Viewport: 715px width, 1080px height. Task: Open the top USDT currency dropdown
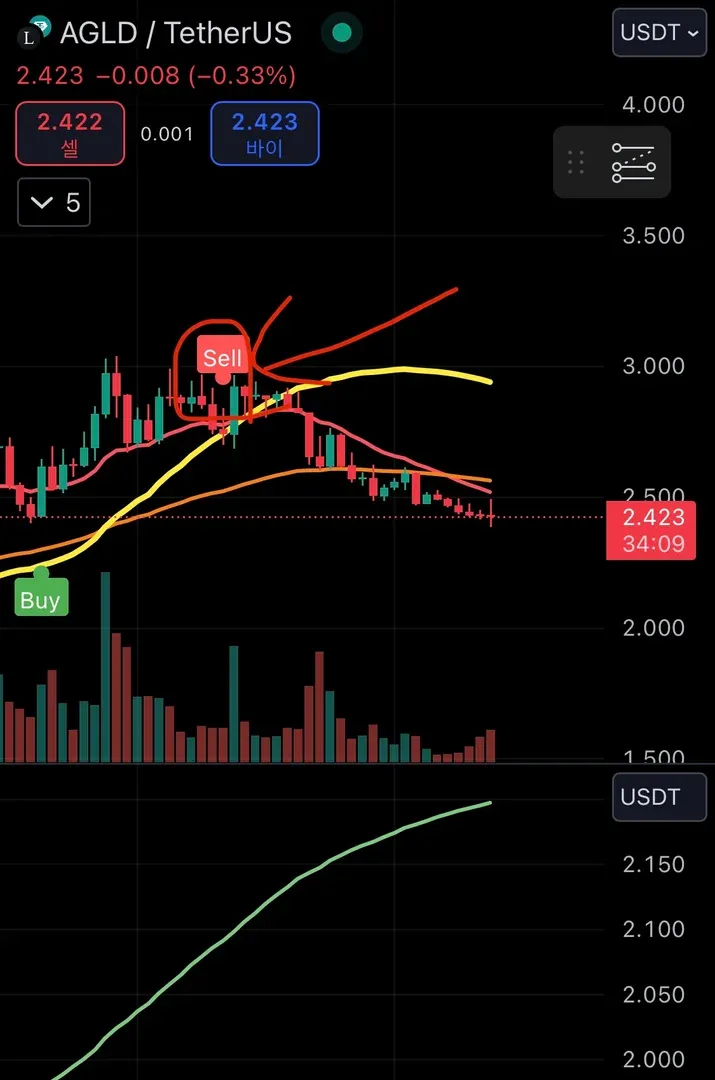tap(658, 32)
